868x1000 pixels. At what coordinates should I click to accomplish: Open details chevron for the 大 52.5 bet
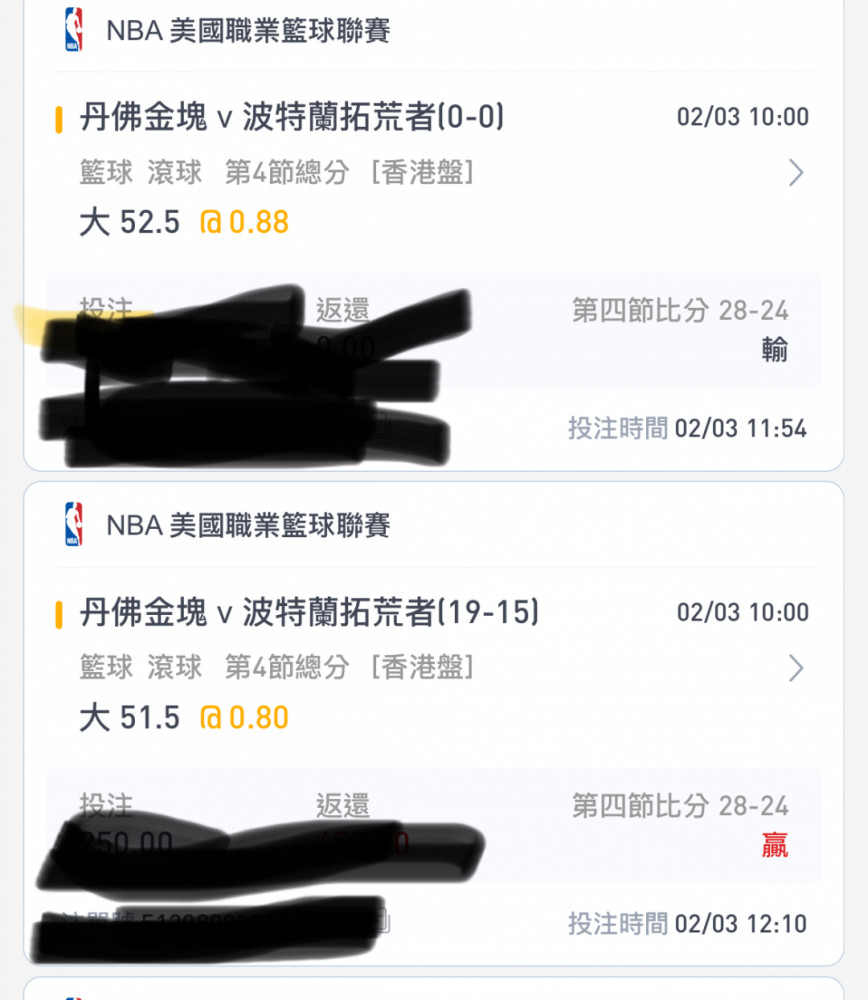click(x=796, y=173)
